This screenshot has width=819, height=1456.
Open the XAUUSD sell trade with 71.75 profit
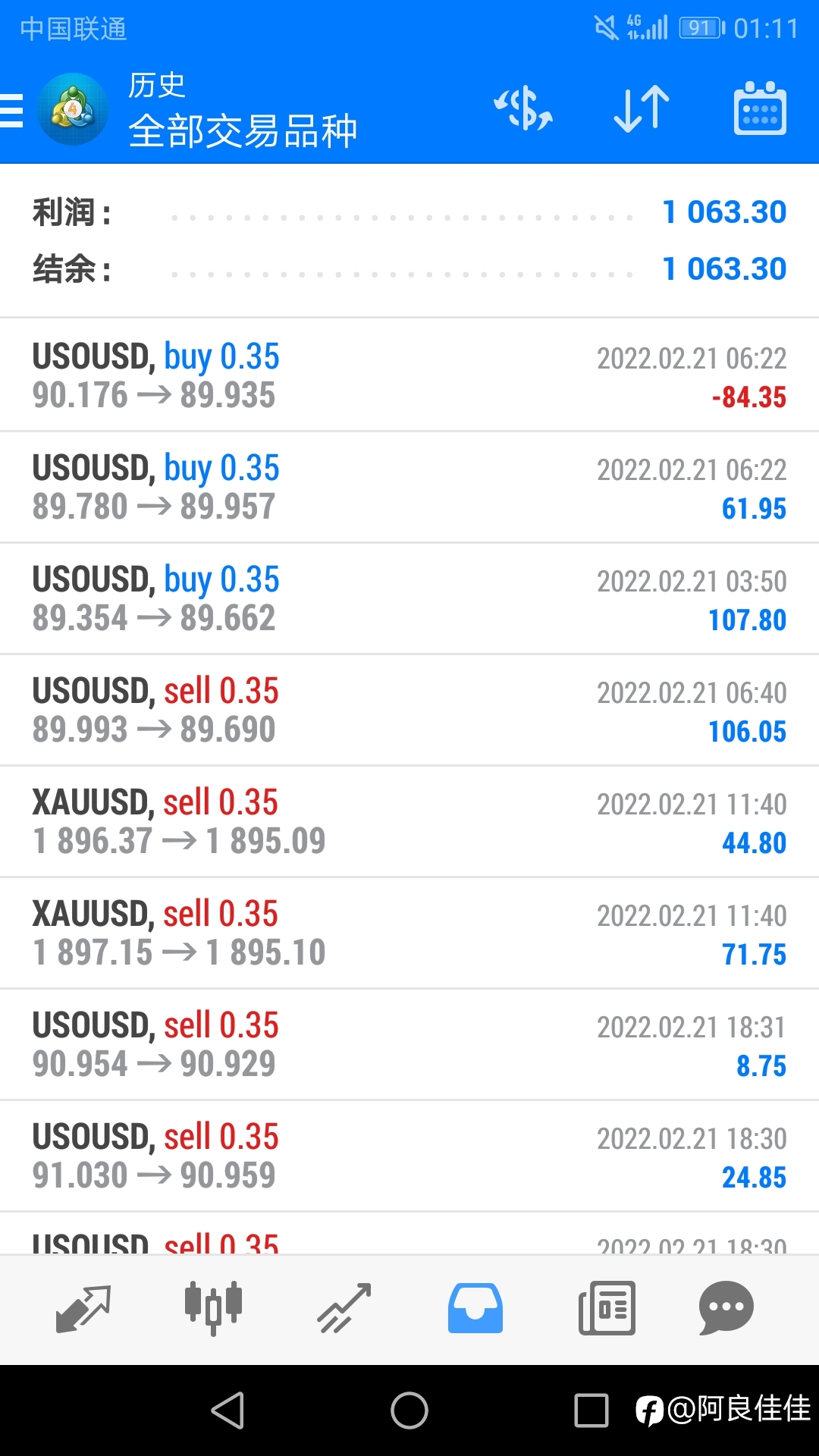click(x=409, y=933)
